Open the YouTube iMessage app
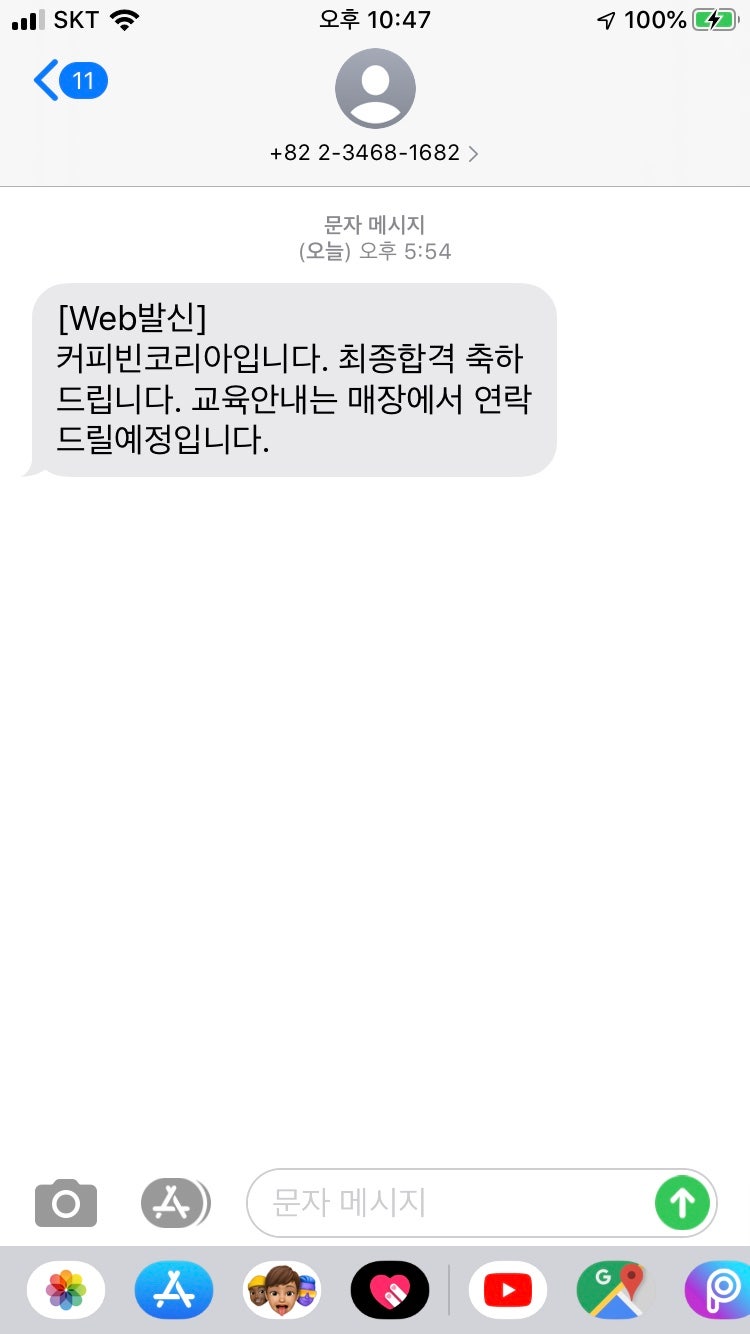 [508, 1290]
